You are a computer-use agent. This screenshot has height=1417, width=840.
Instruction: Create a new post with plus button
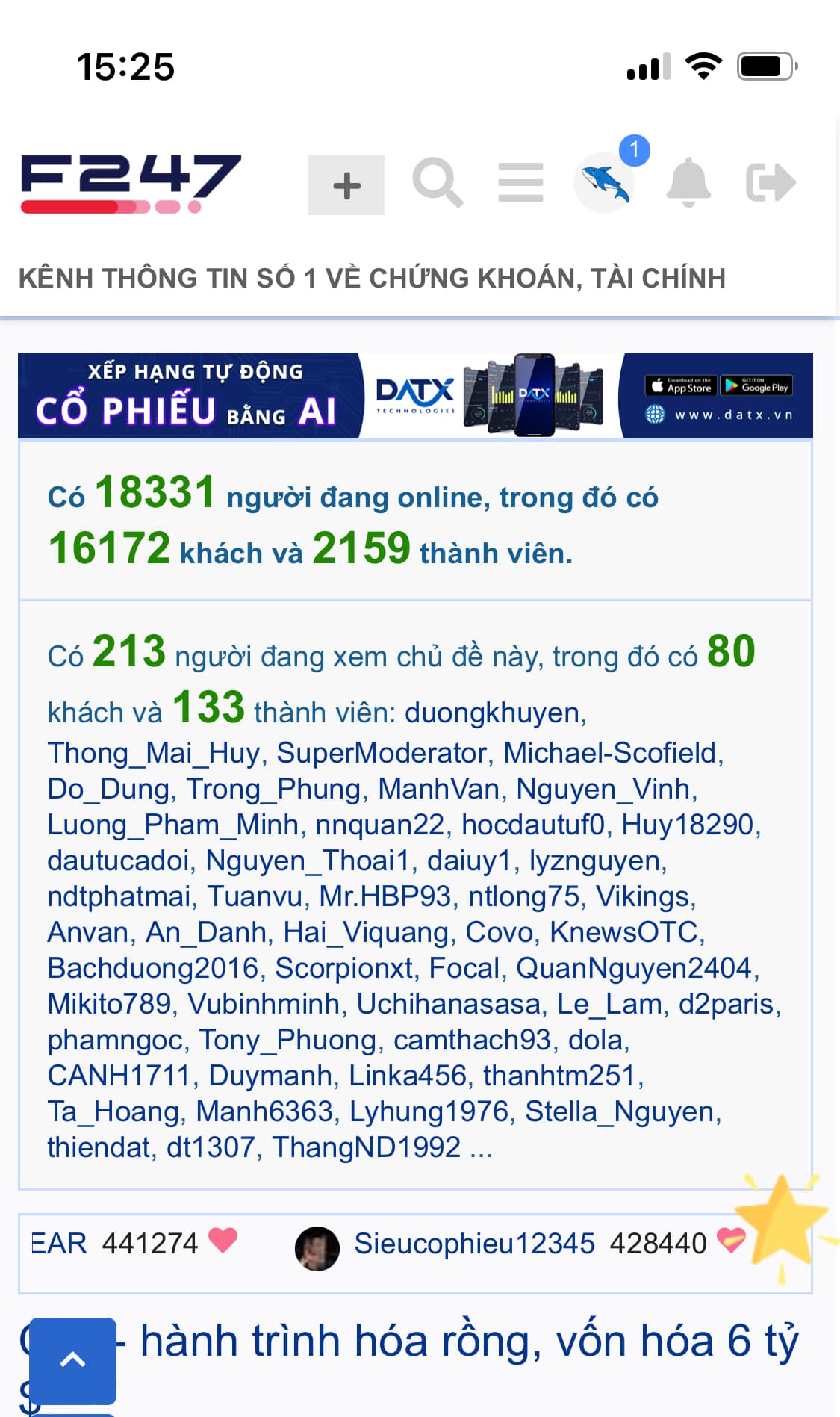tap(346, 185)
